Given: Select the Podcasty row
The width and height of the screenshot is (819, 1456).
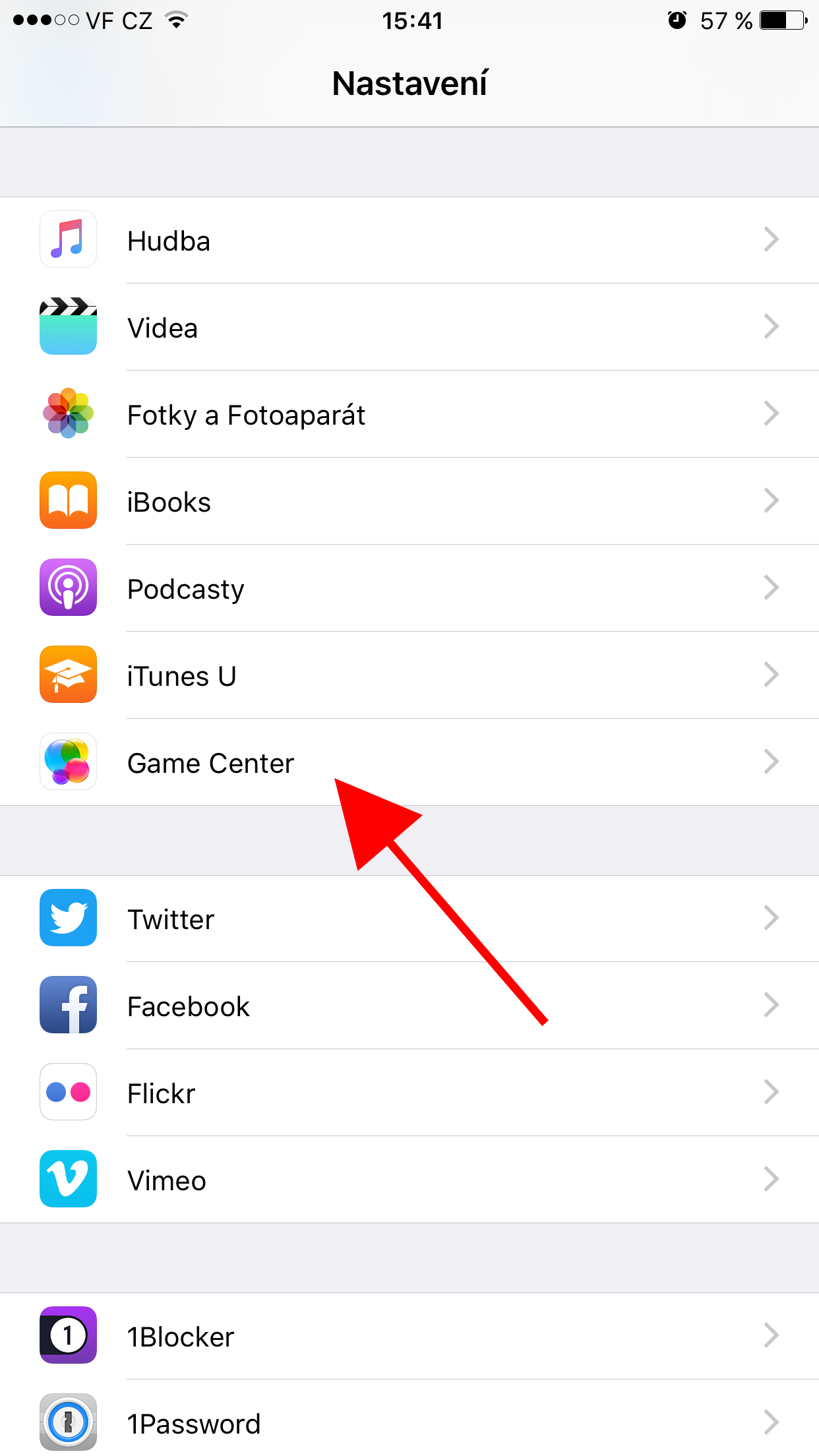Looking at the screenshot, I should click(x=409, y=589).
